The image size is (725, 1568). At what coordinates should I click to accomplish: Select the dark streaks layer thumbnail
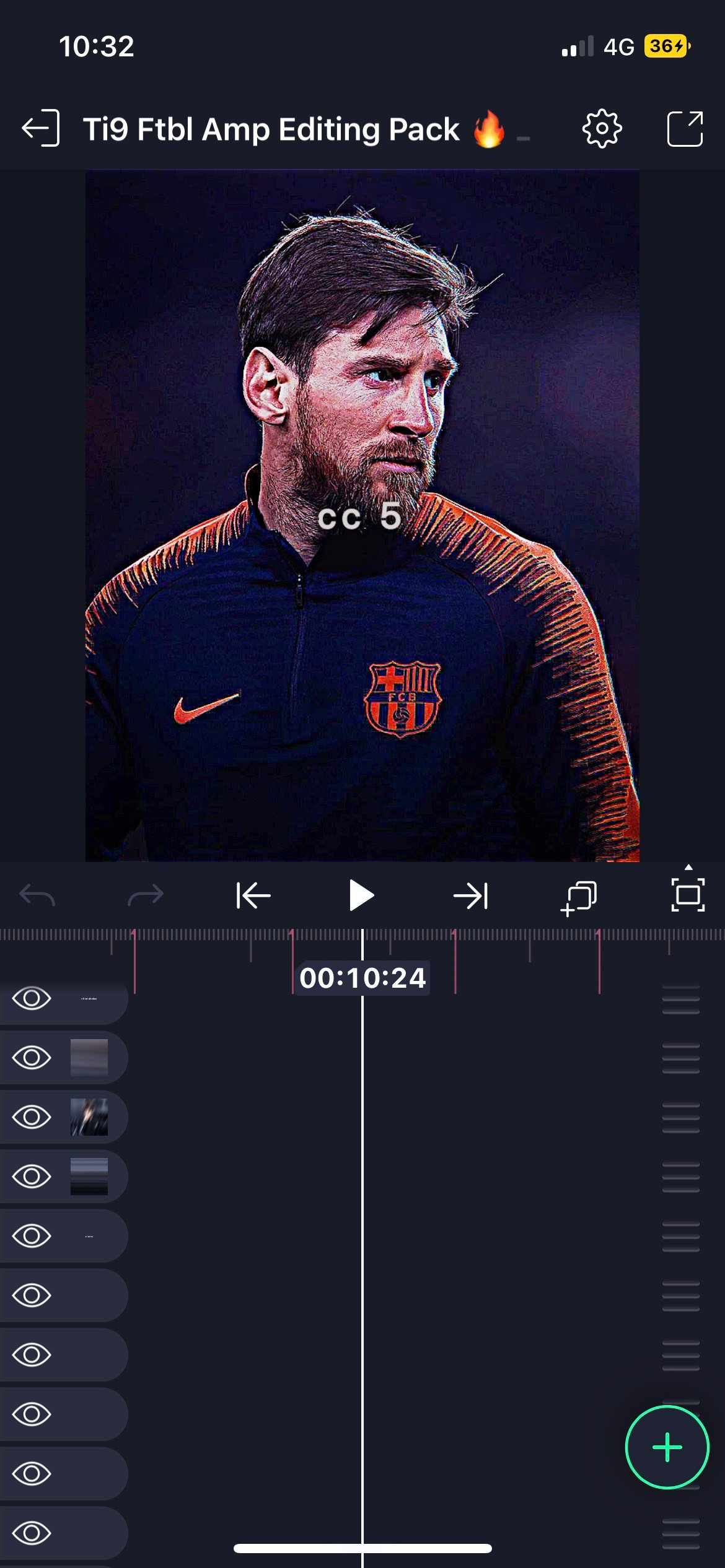(x=89, y=1117)
